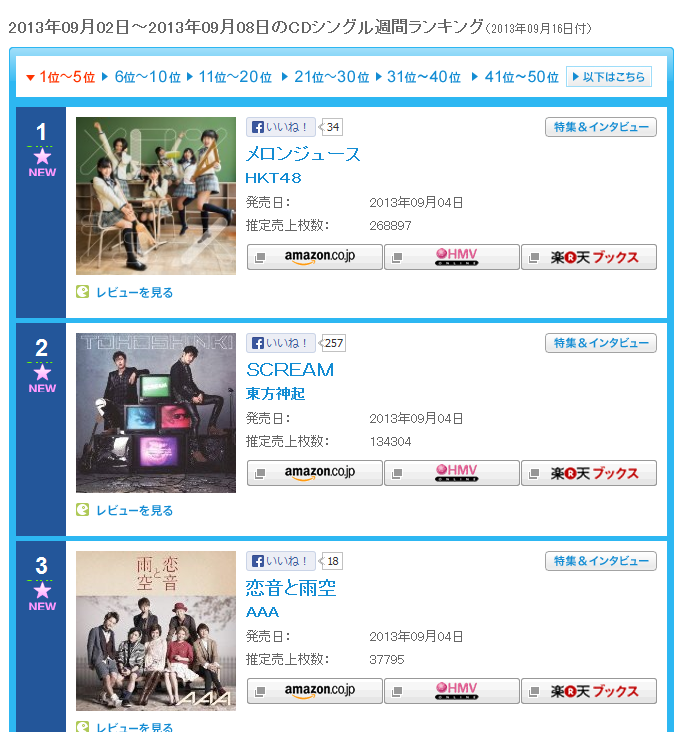The width and height of the screenshot is (679, 732).
Task: Like 恋音と雨空 with いいね!
Action: (x=281, y=561)
